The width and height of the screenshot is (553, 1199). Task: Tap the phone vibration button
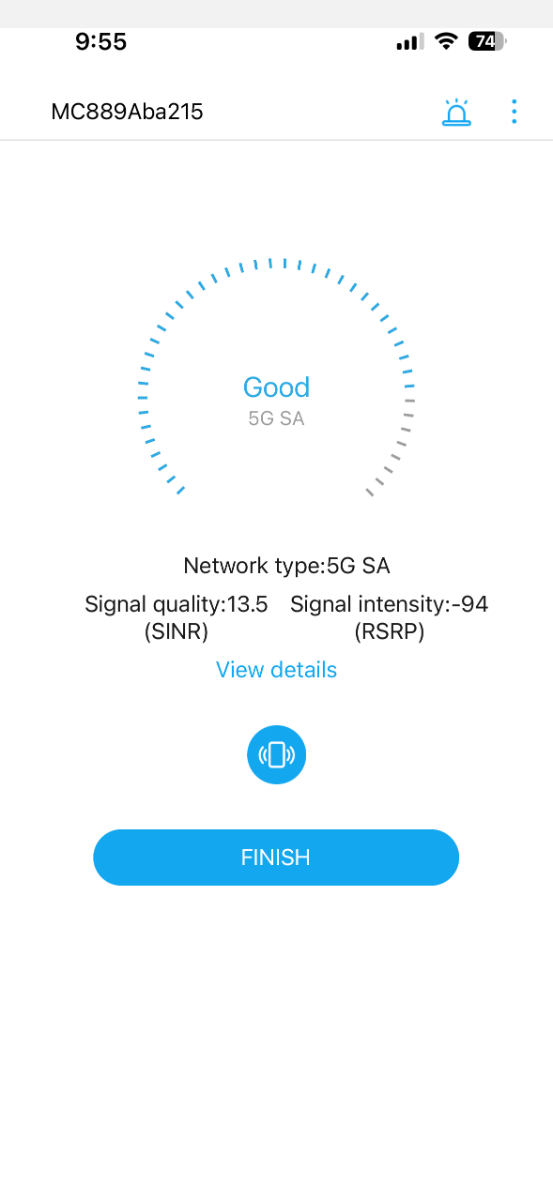(276, 755)
